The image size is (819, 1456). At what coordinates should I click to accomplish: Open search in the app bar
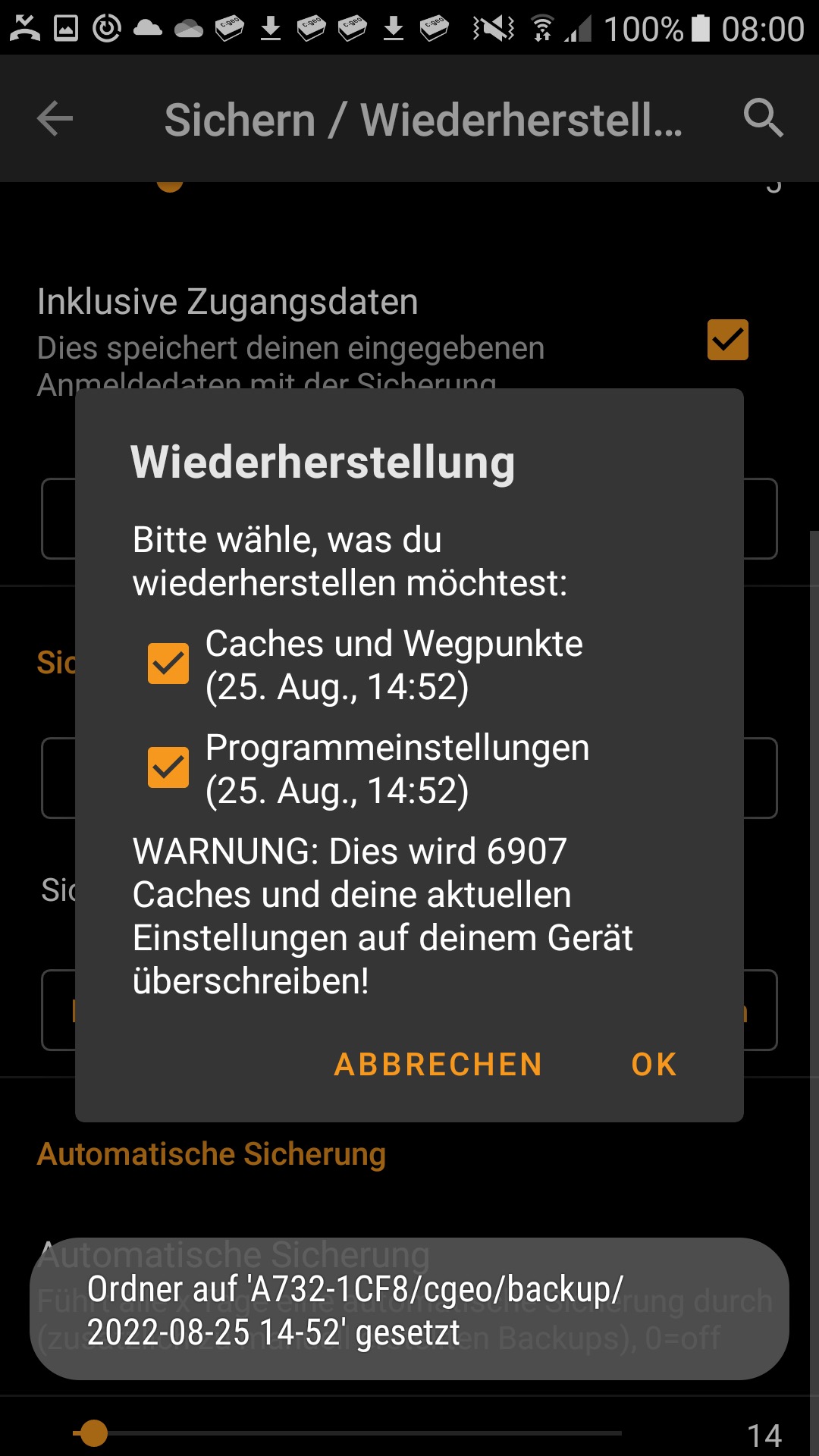763,118
